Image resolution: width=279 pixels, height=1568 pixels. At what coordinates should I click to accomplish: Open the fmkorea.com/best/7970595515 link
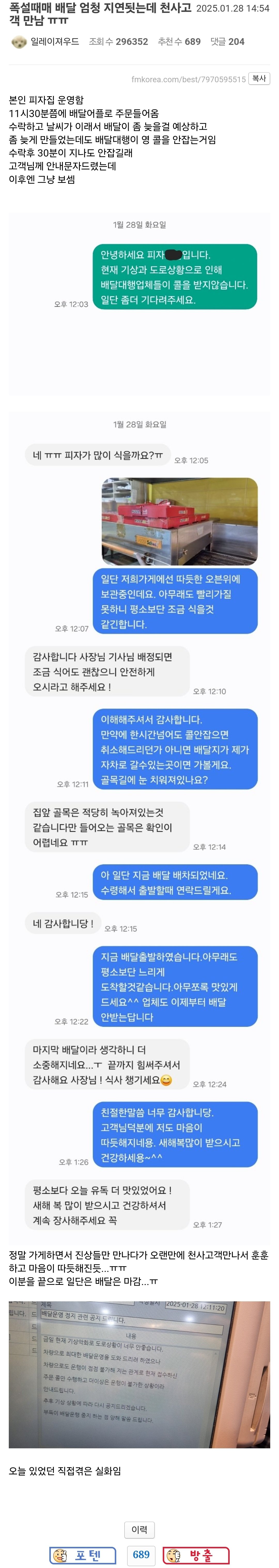point(188,79)
